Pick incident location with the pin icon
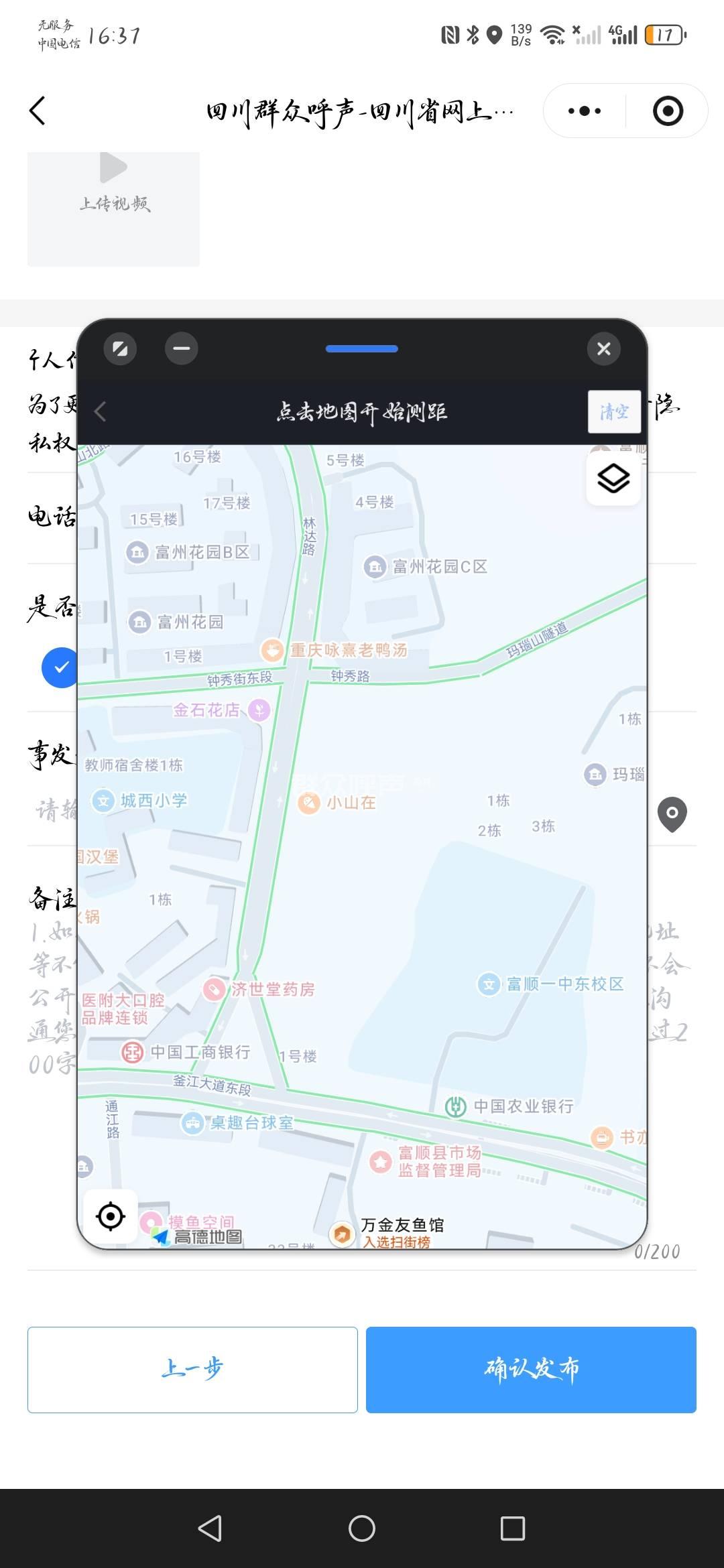 tap(672, 813)
